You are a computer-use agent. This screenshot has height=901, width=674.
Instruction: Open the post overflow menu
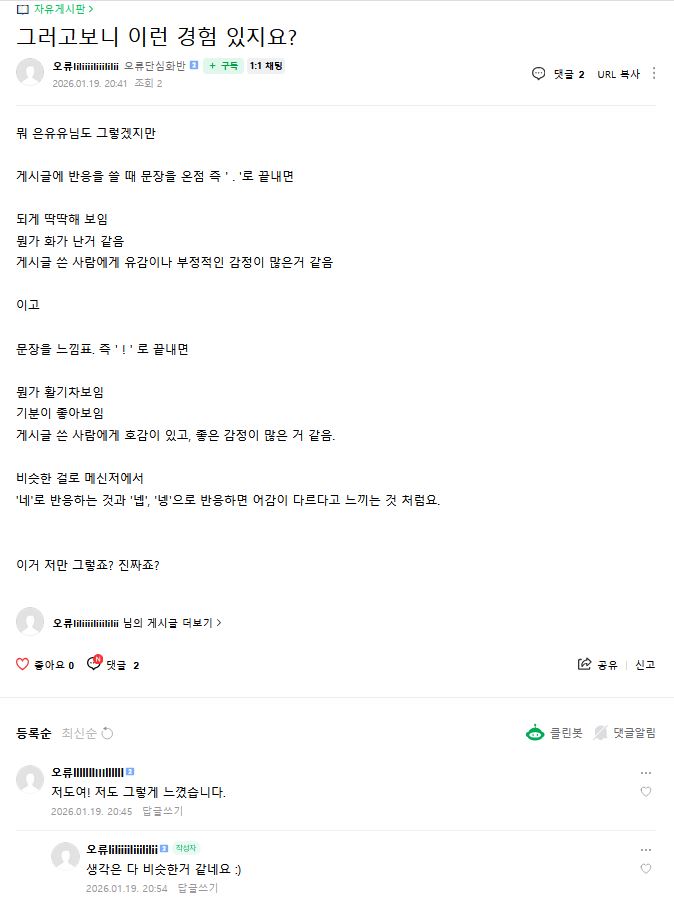654,74
